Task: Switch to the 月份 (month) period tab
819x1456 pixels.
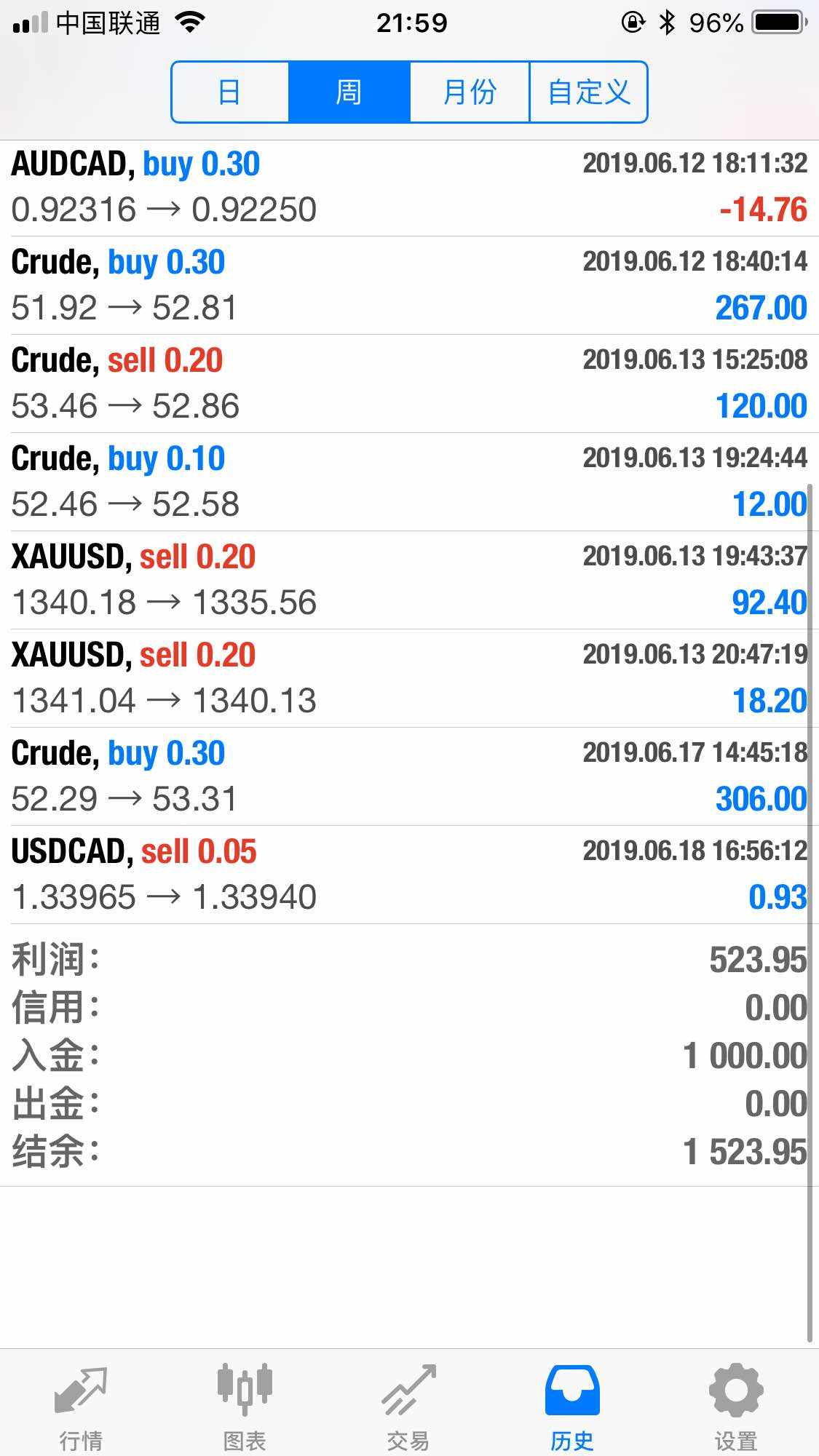Action: point(470,92)
